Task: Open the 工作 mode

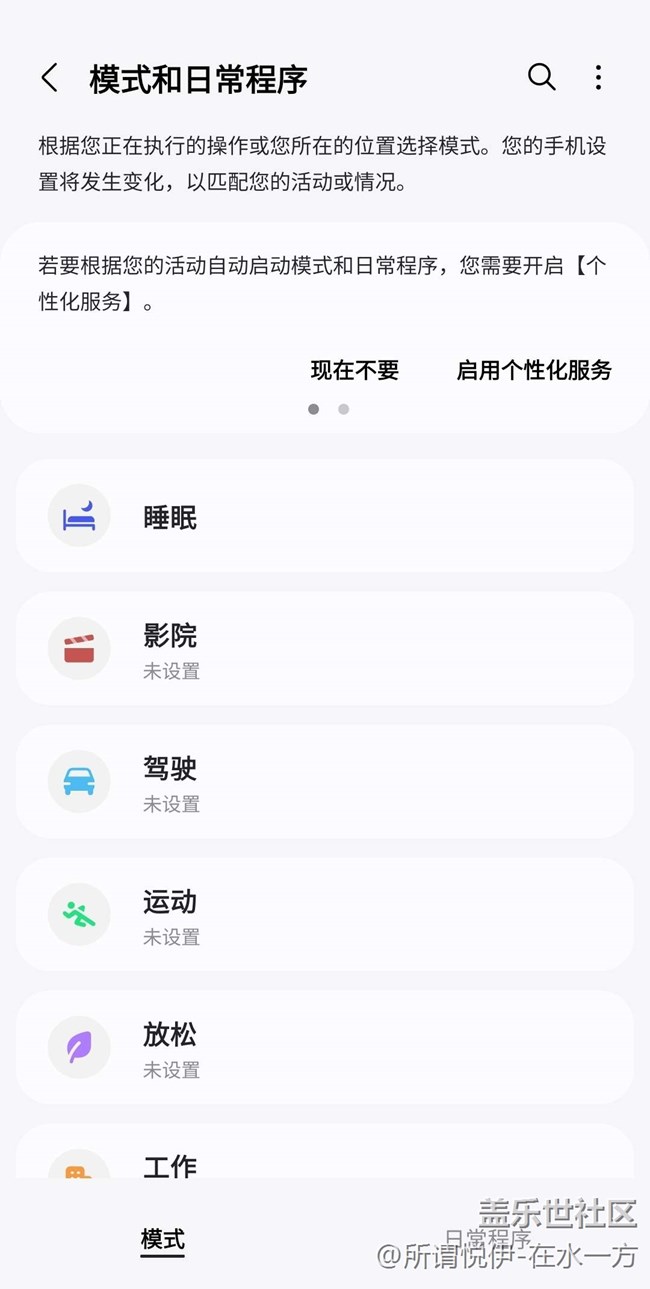Action: click(324, 1160)
